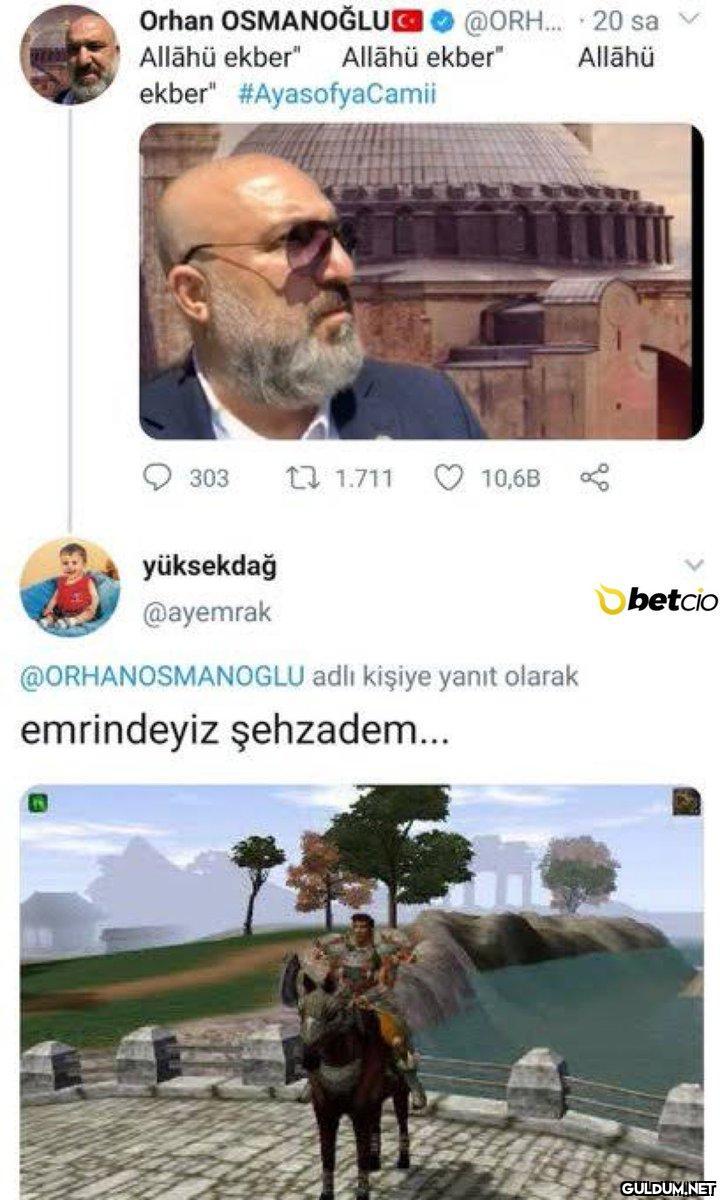Image resolution: width=720 pixels, height=1200 pixels.
Task: Open the @ORHANOSMANOGLU mention link
Action: pyautogui.click(x=162, y=677)
